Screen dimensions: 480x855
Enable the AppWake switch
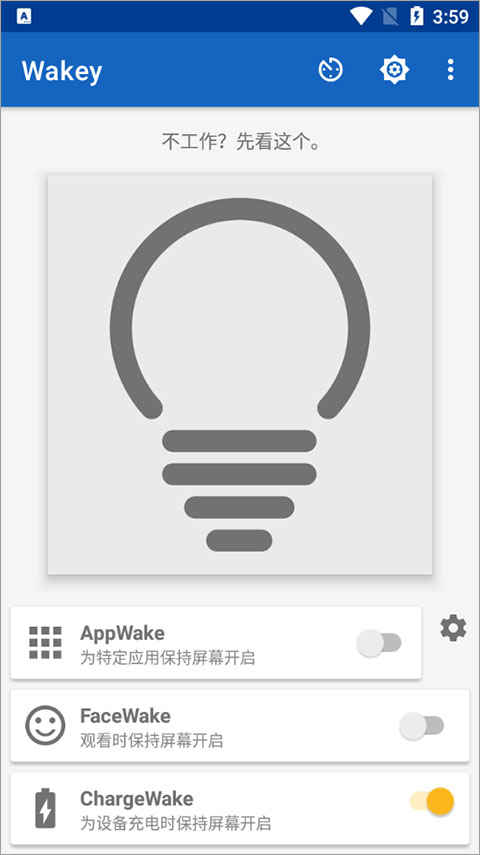click(x=379, y=643)
